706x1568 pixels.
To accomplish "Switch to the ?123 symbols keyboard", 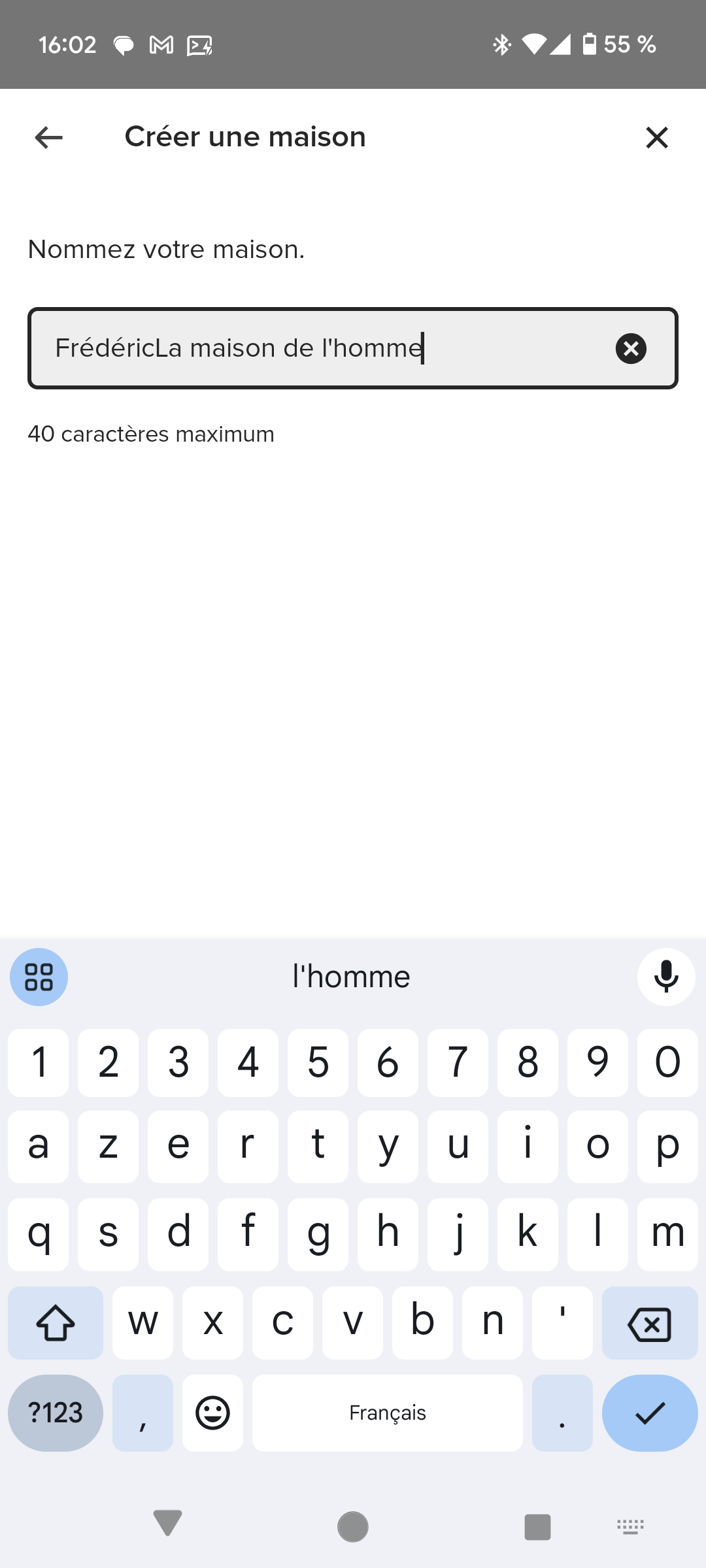I will [x=56, y=1413].
